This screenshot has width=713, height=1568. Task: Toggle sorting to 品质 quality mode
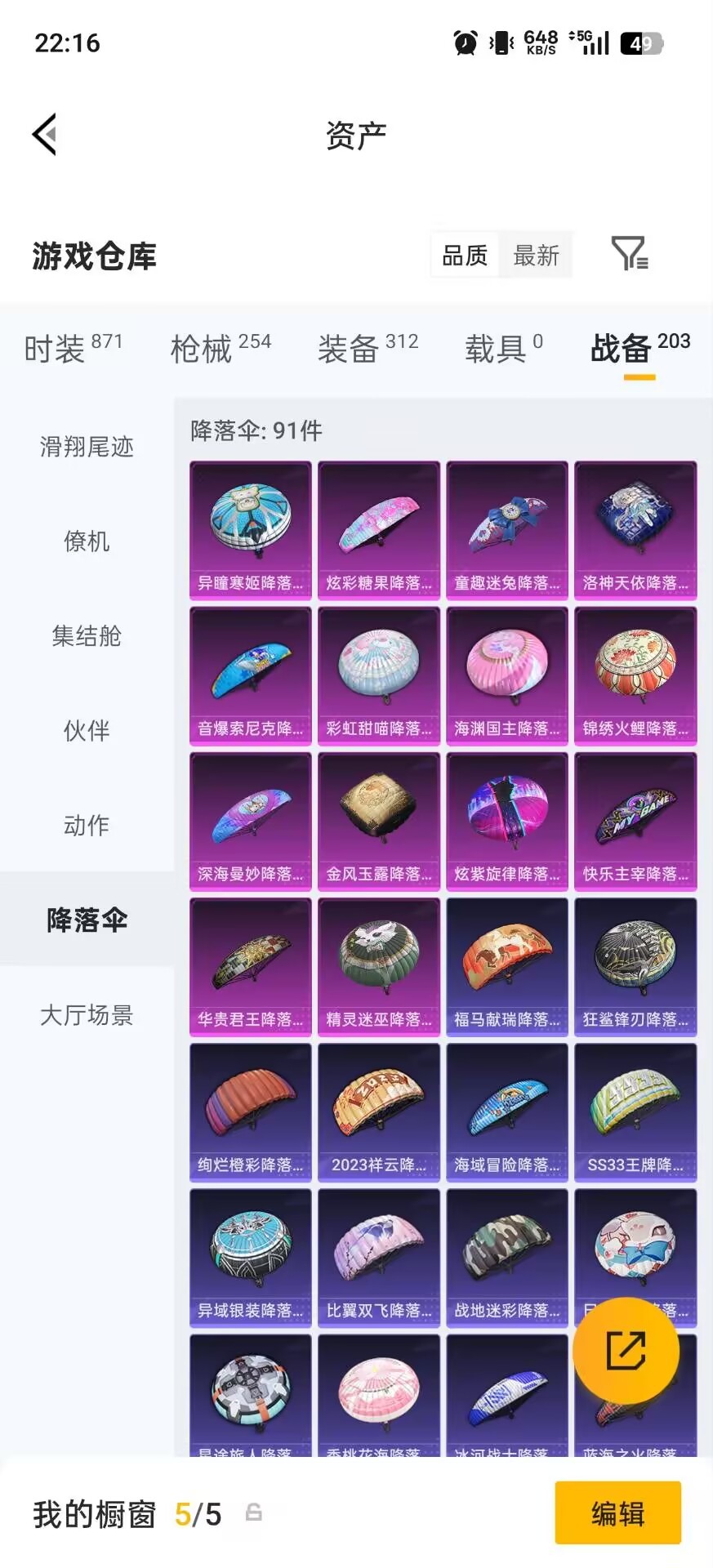[x=463, y=255]
